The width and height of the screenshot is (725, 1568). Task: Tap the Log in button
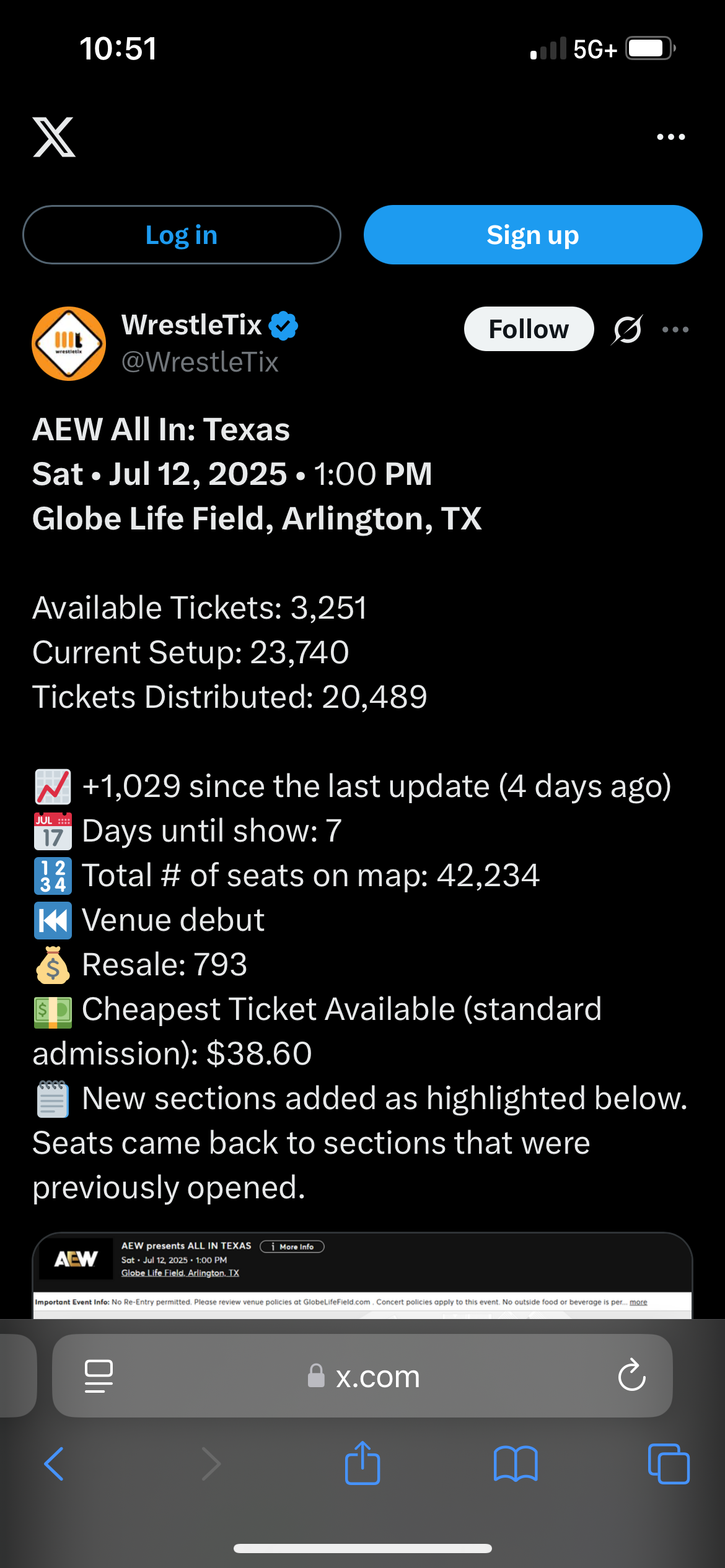pyautogui.click(x=182, y=235)
